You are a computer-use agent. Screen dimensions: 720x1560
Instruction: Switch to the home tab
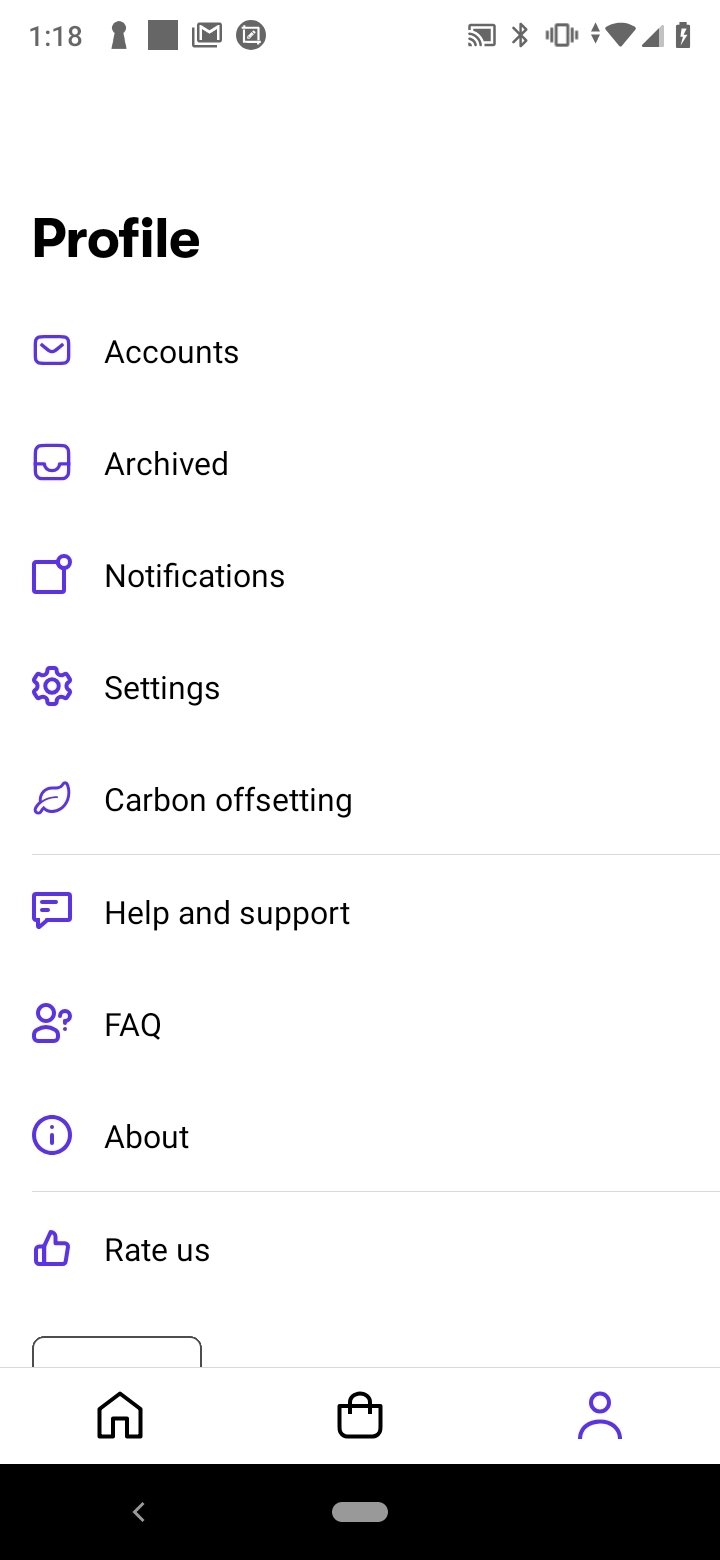[120, 1416]
